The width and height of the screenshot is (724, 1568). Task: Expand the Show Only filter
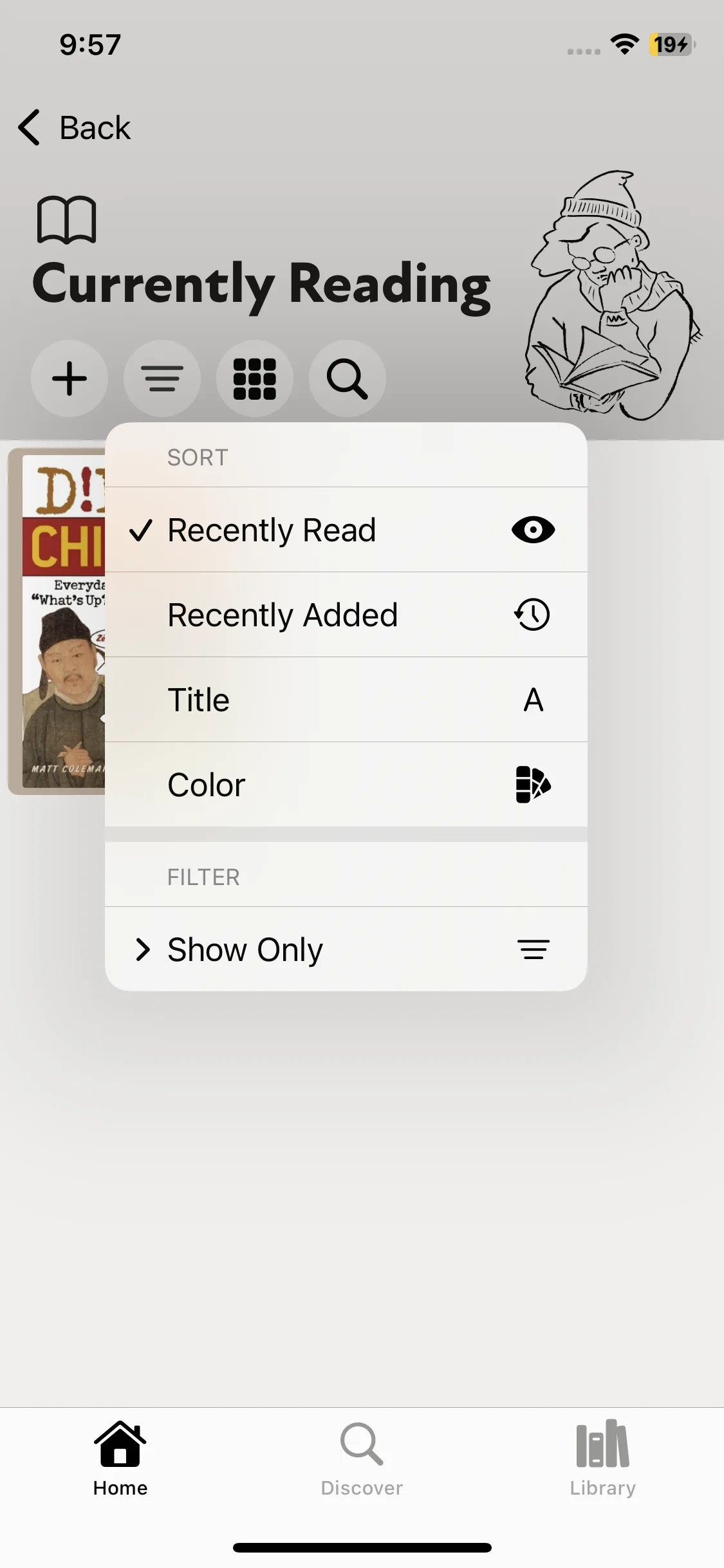tap(346, 949)
